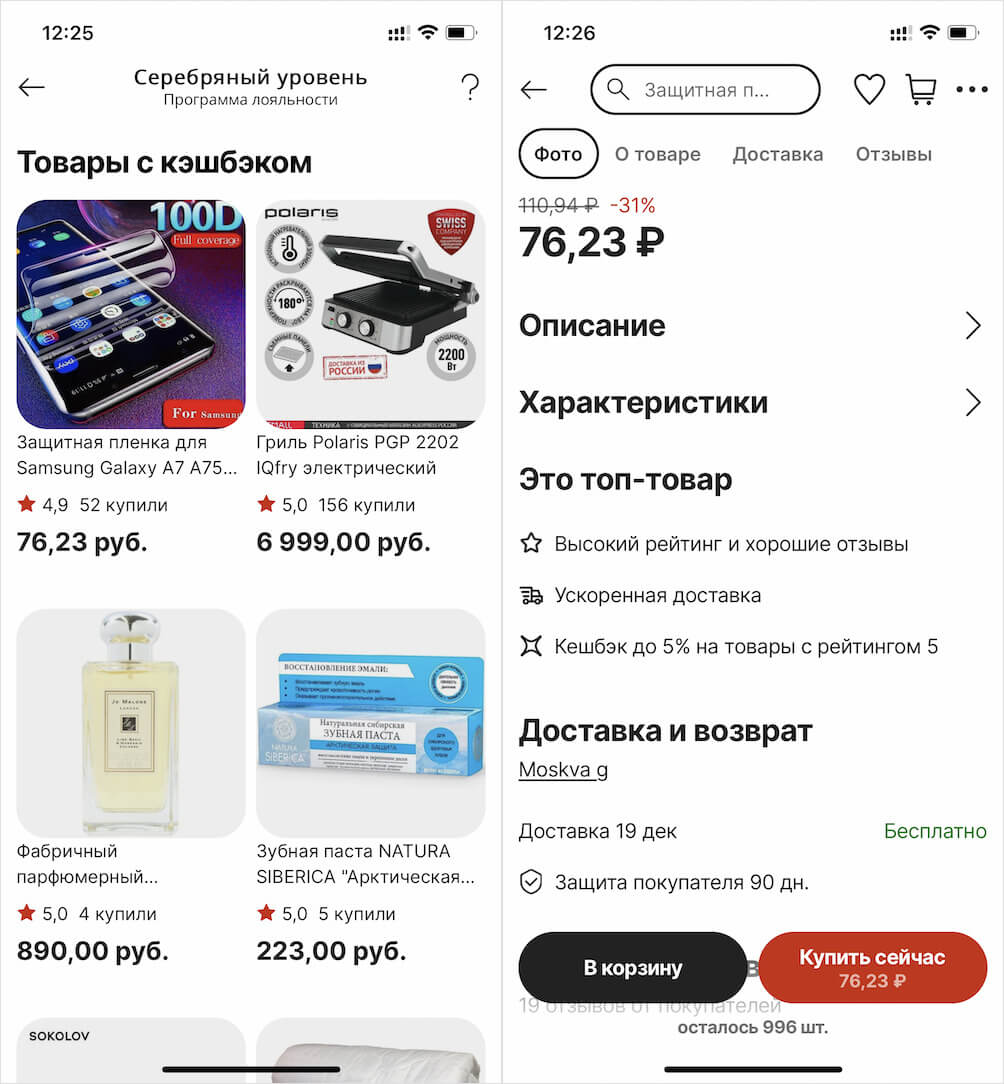This screenshot has width=1004, height=1084.
Task: Tap the fast delivery truck icon
Action: pos(530,595)
